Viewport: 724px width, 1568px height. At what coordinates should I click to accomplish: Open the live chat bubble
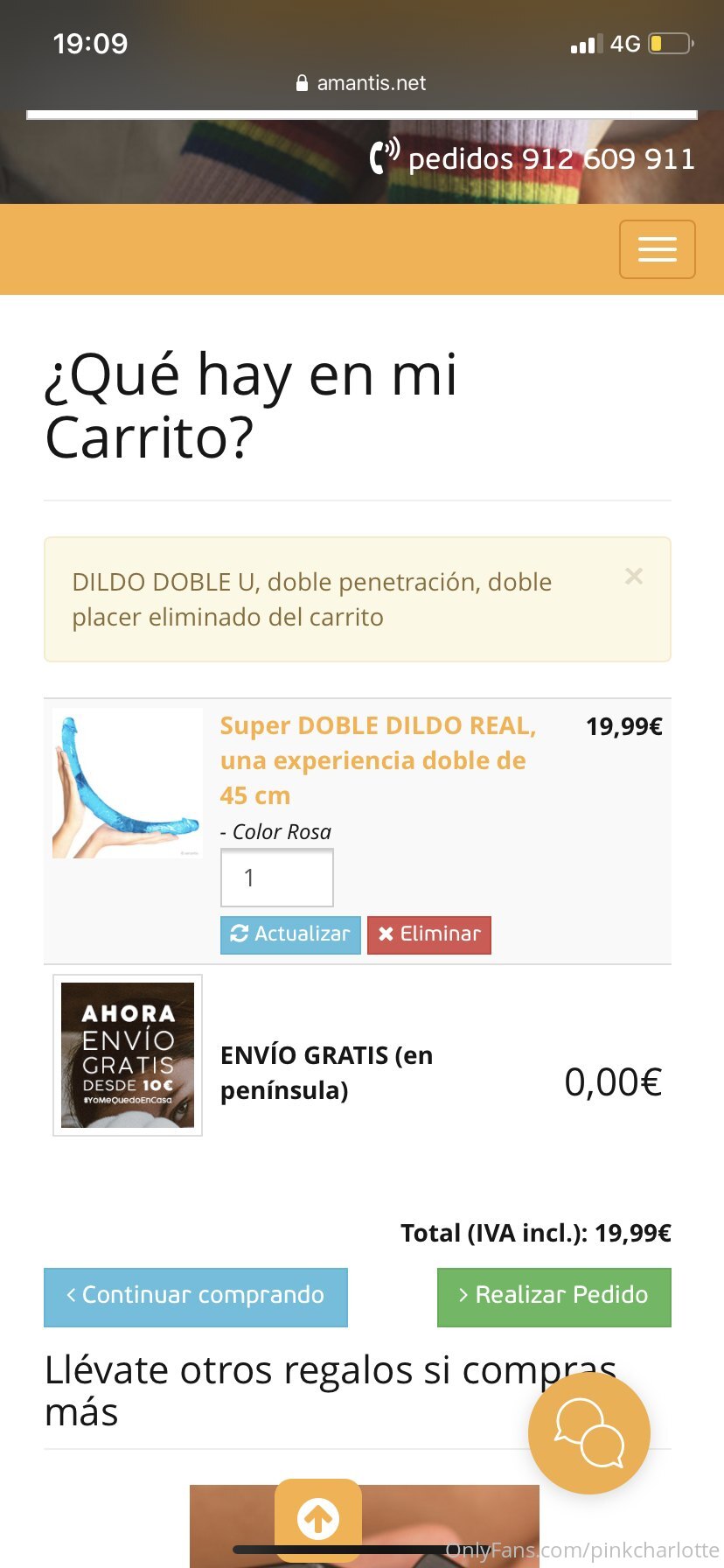coord(588,1432)
